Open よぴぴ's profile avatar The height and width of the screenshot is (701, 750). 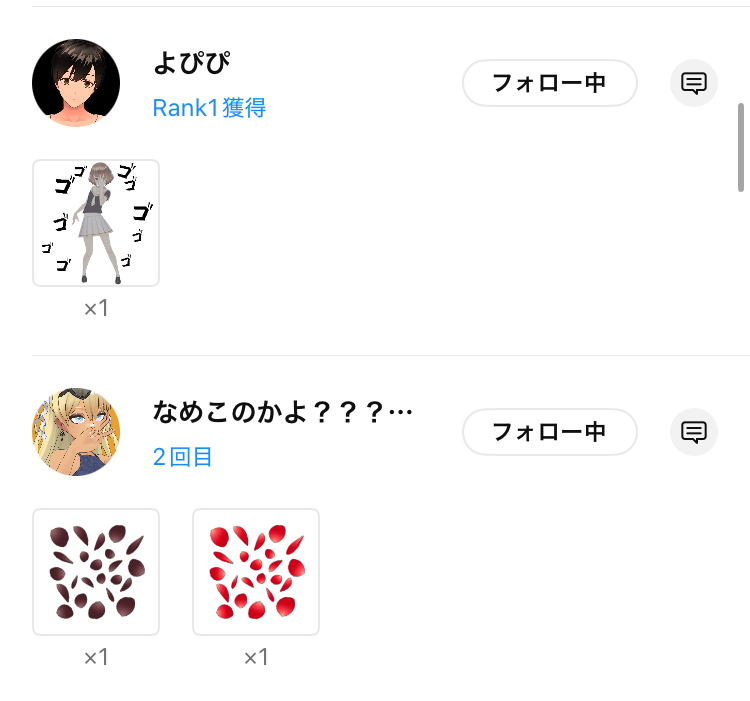point(76,83)
